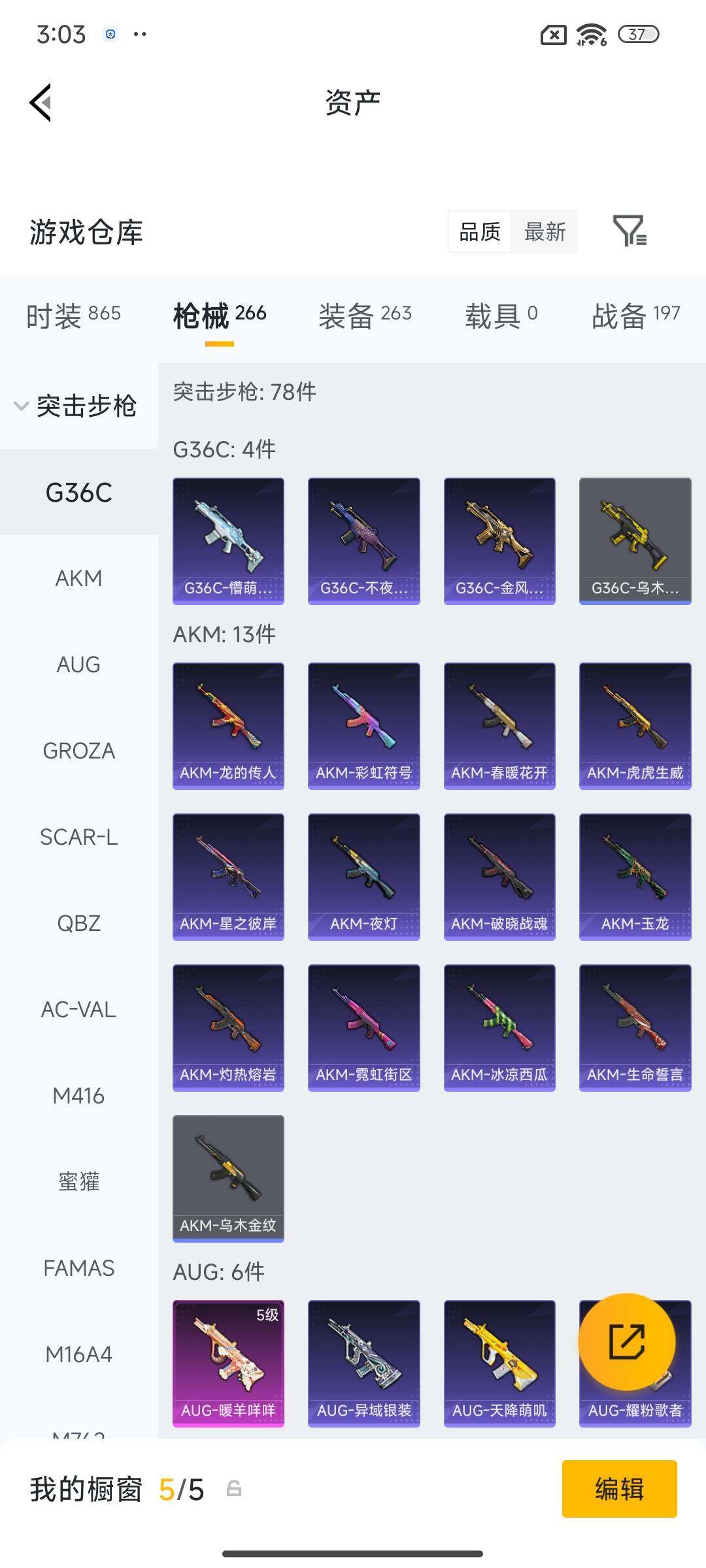Sort the warehouse by 品质
706x1568 pixels.
tap(480, 232)
